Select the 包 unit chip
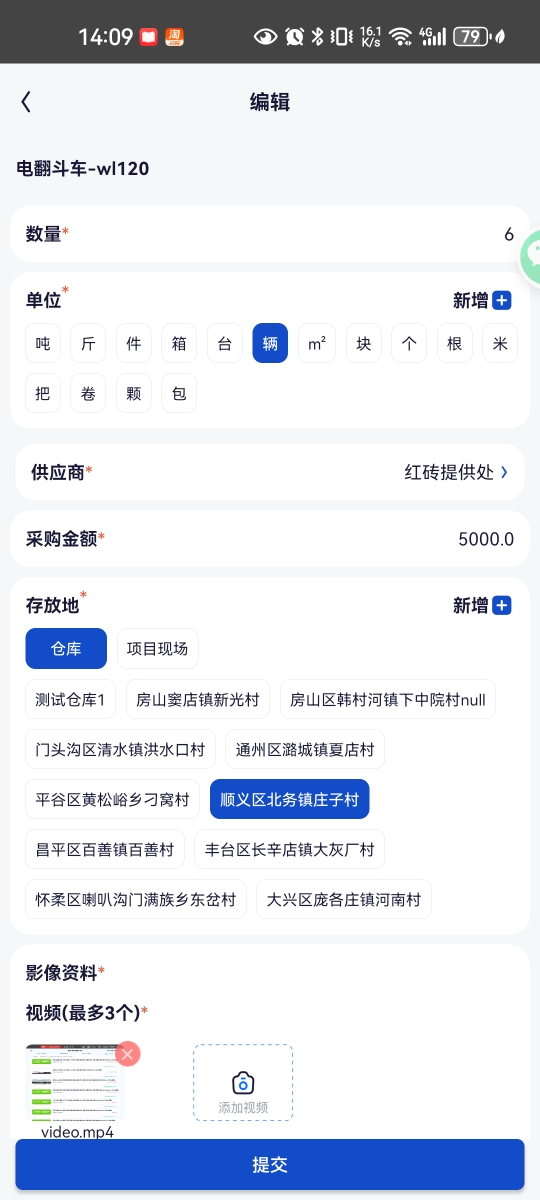540x1200 pixels. point(179,393)
